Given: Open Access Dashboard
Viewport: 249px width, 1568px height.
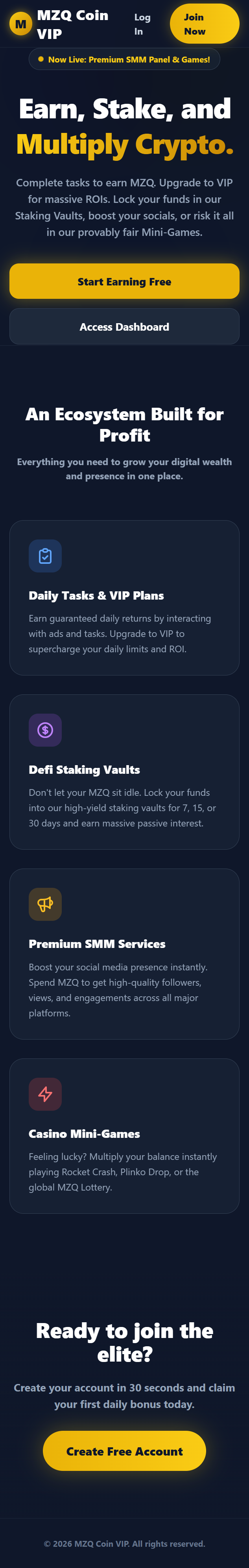Looking at the screenshot, I should click(x=124, y=326).
